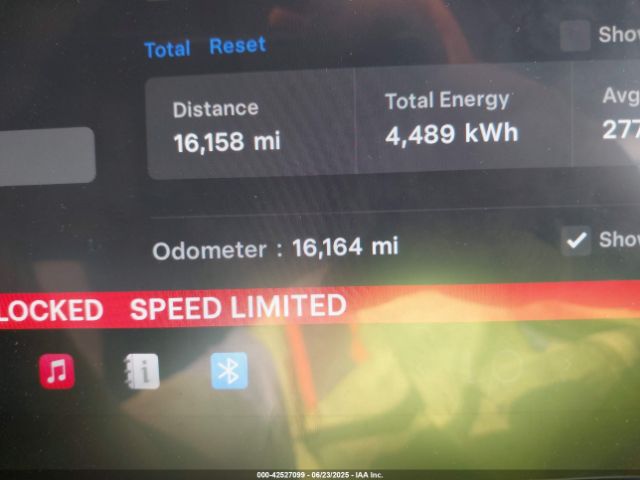
Task: Reset the trip counter
Action: pyautogui.click(x=237, y=45)
